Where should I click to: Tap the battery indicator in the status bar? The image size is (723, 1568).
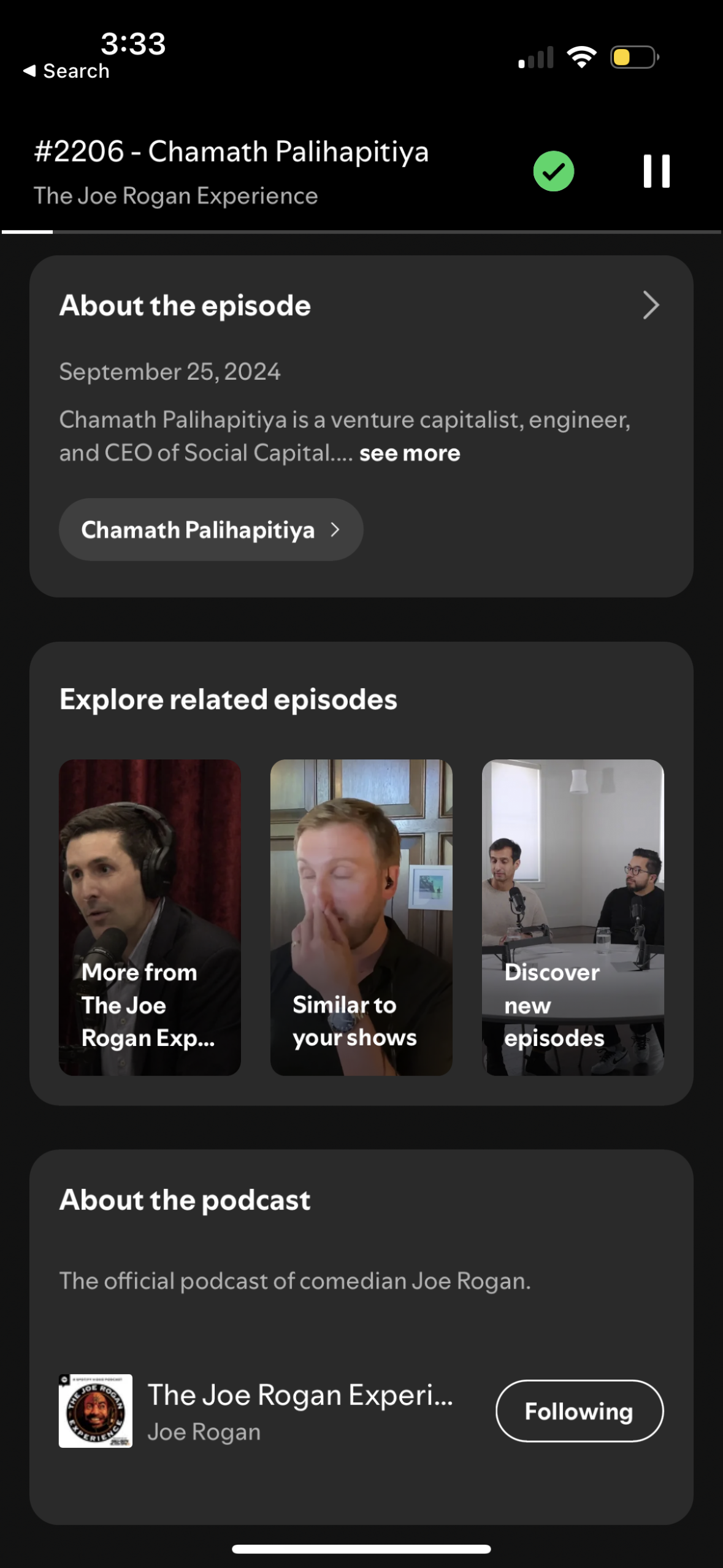coord(632,56)
